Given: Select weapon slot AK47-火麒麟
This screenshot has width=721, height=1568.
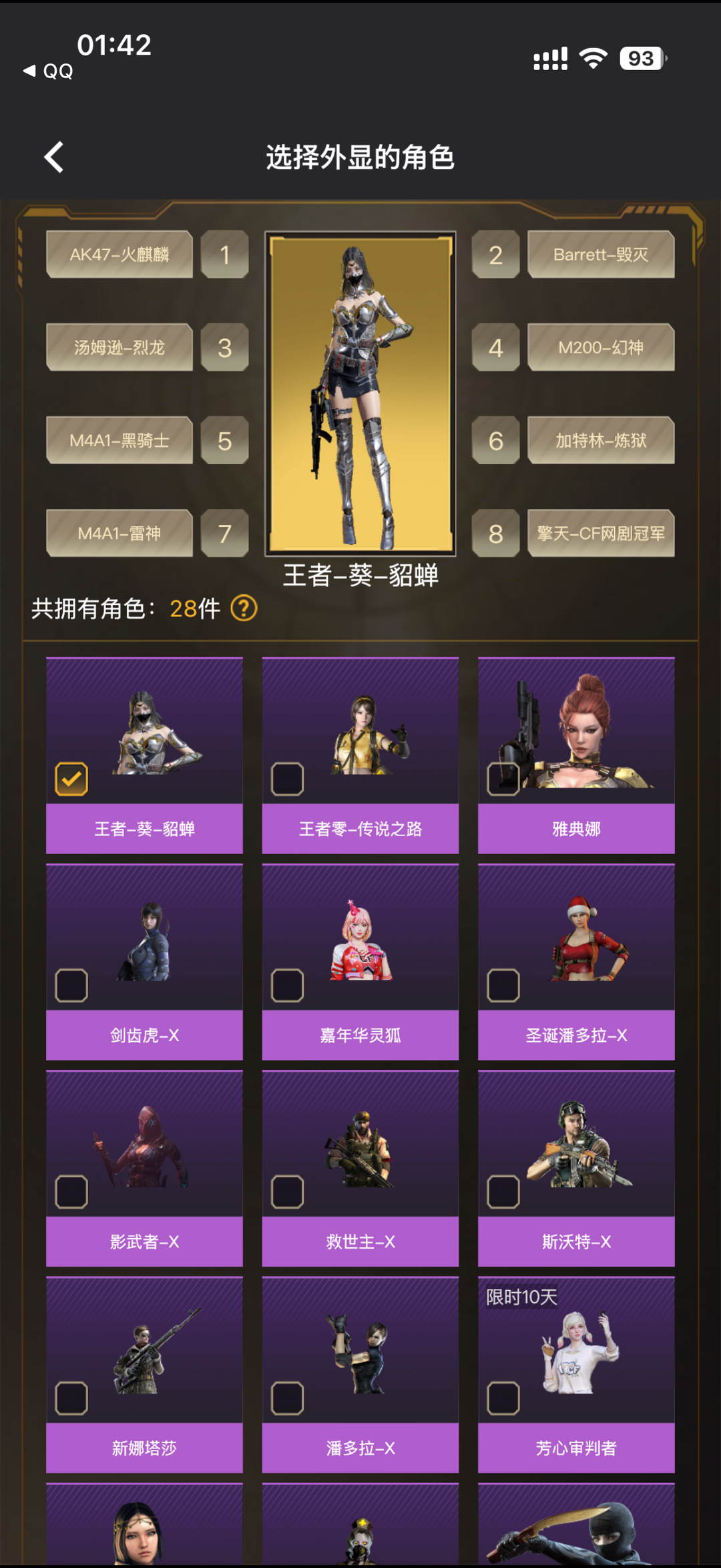Looking at the screenshot, I should click(x=119, y=254).
